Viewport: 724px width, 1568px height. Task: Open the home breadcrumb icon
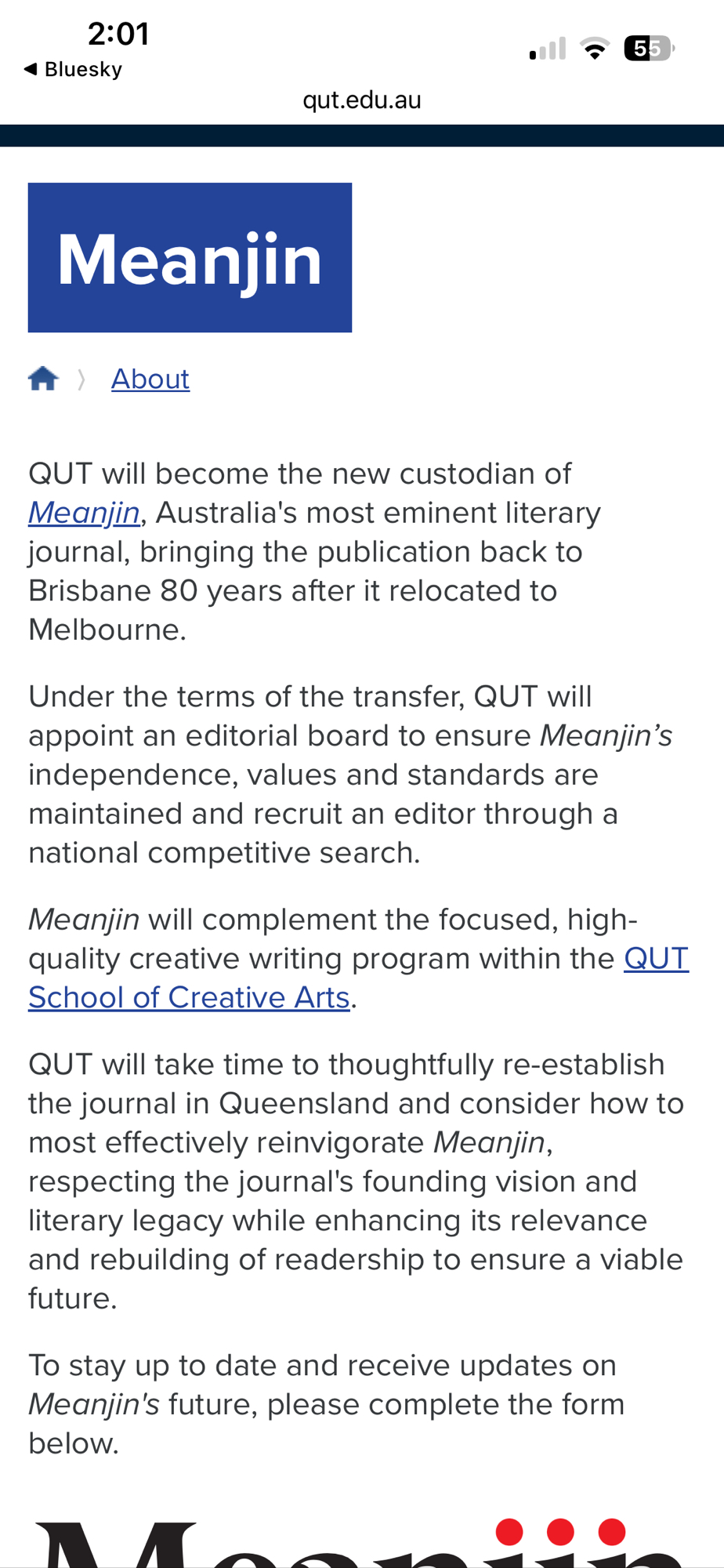(x=43, y=379)
